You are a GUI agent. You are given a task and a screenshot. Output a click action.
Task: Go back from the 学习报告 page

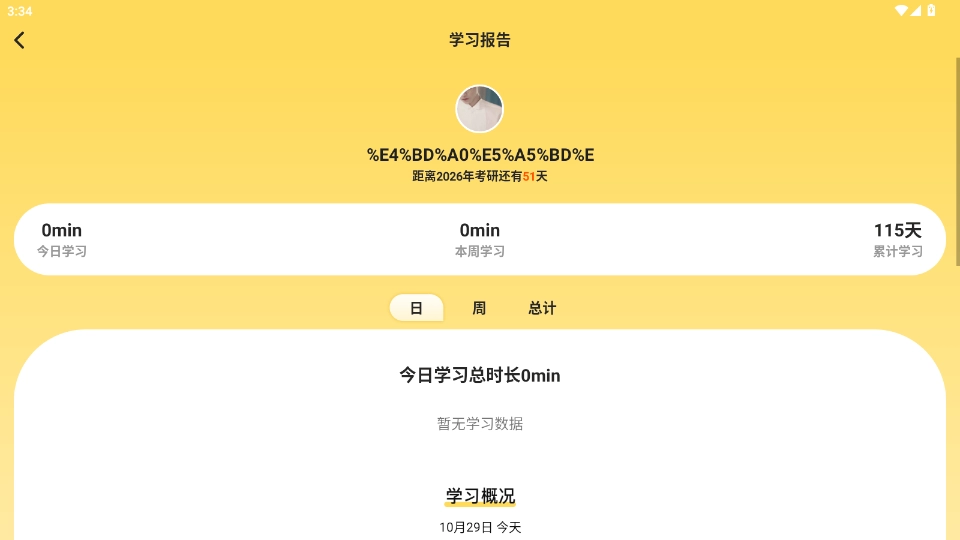[x=20, y=40]
